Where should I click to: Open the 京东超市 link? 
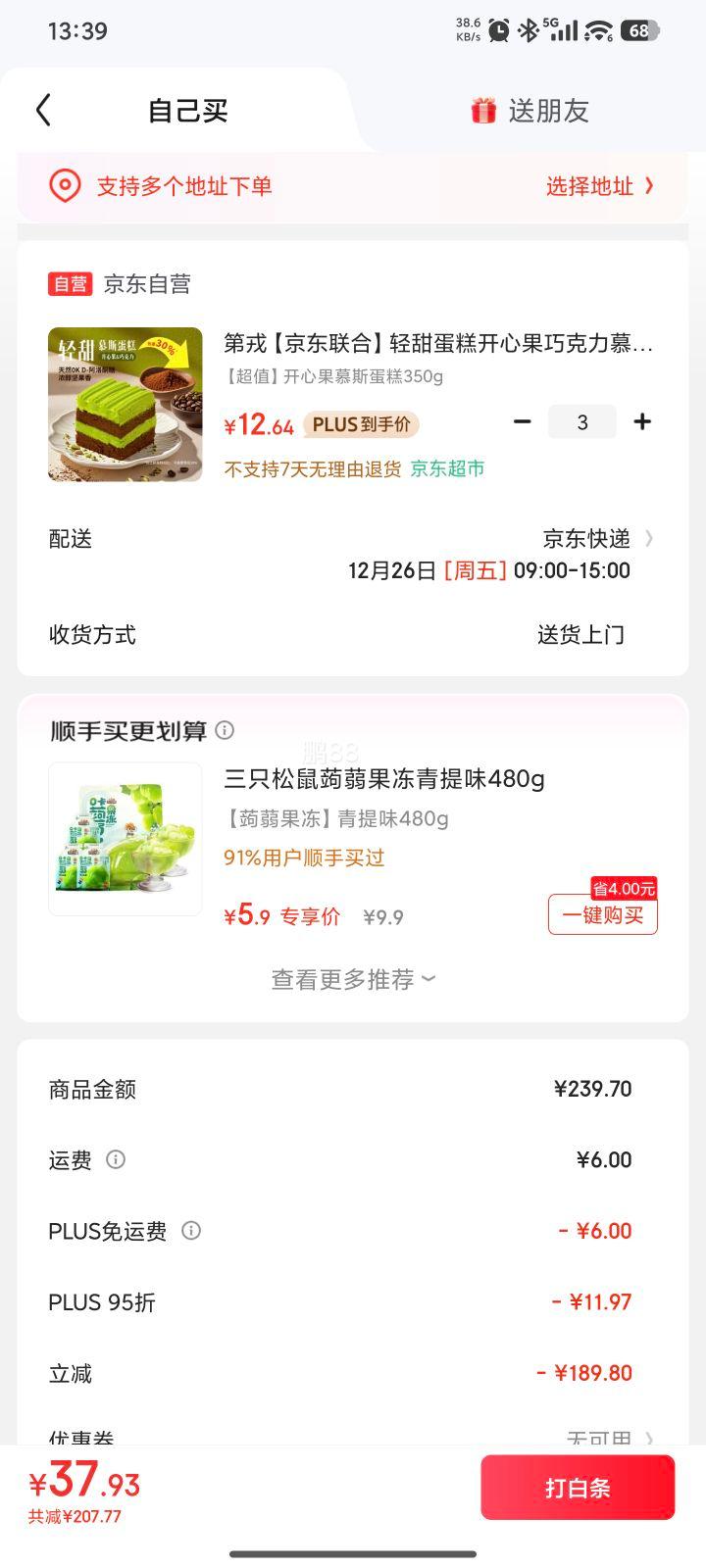446,468
